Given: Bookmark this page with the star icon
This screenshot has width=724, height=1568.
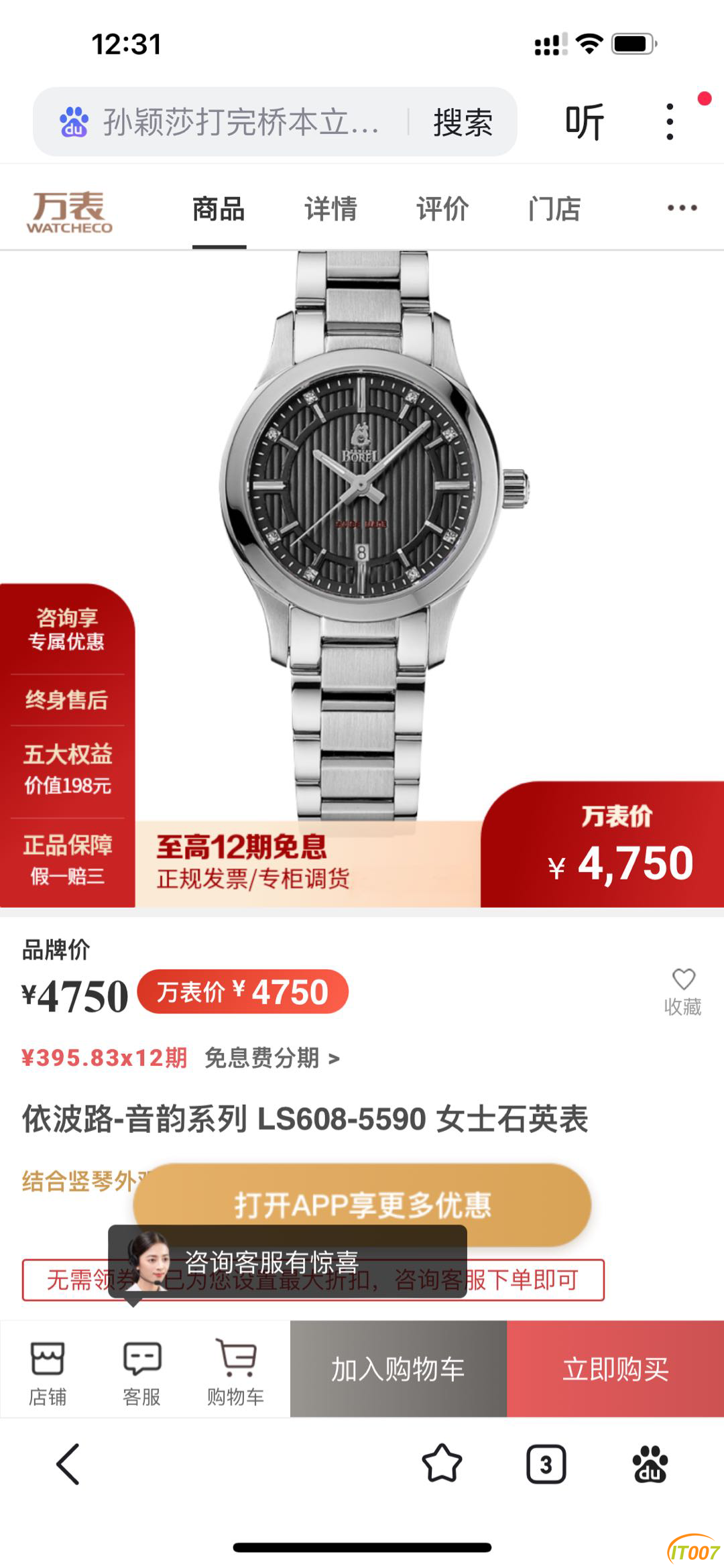Looking at the screenshot, I should [442, 1464].
